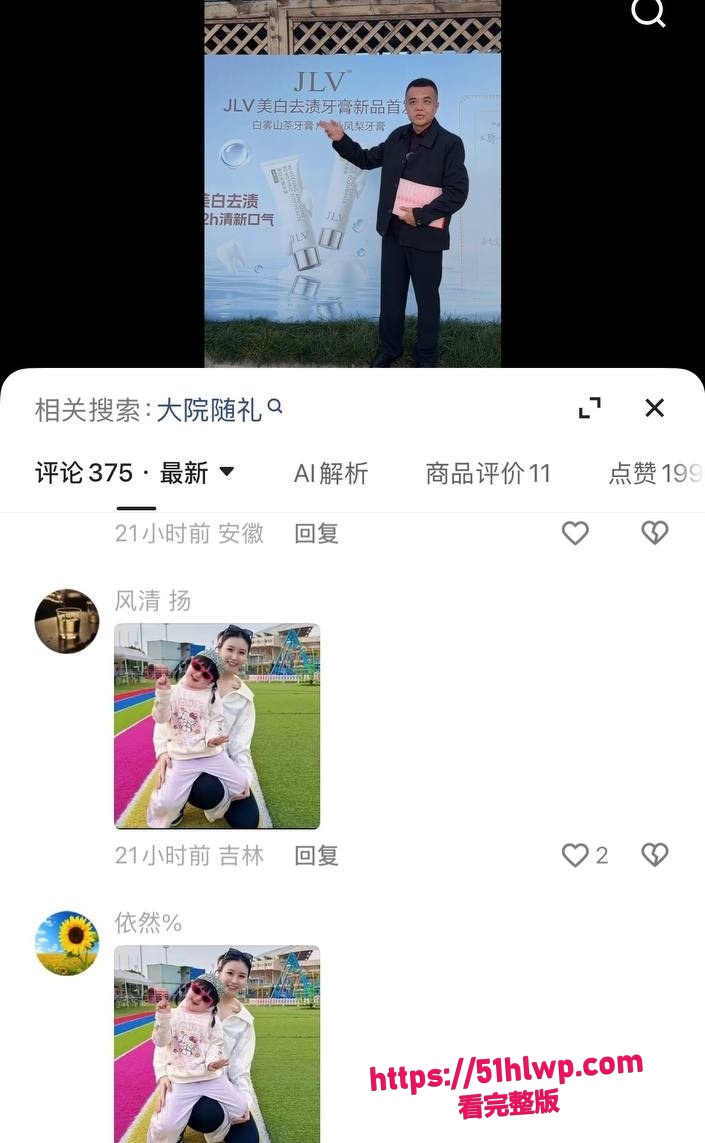This screenshot has height=1143, width=705.
Task: View the image in 依然%'s comment
Action: pos(217,1044)
